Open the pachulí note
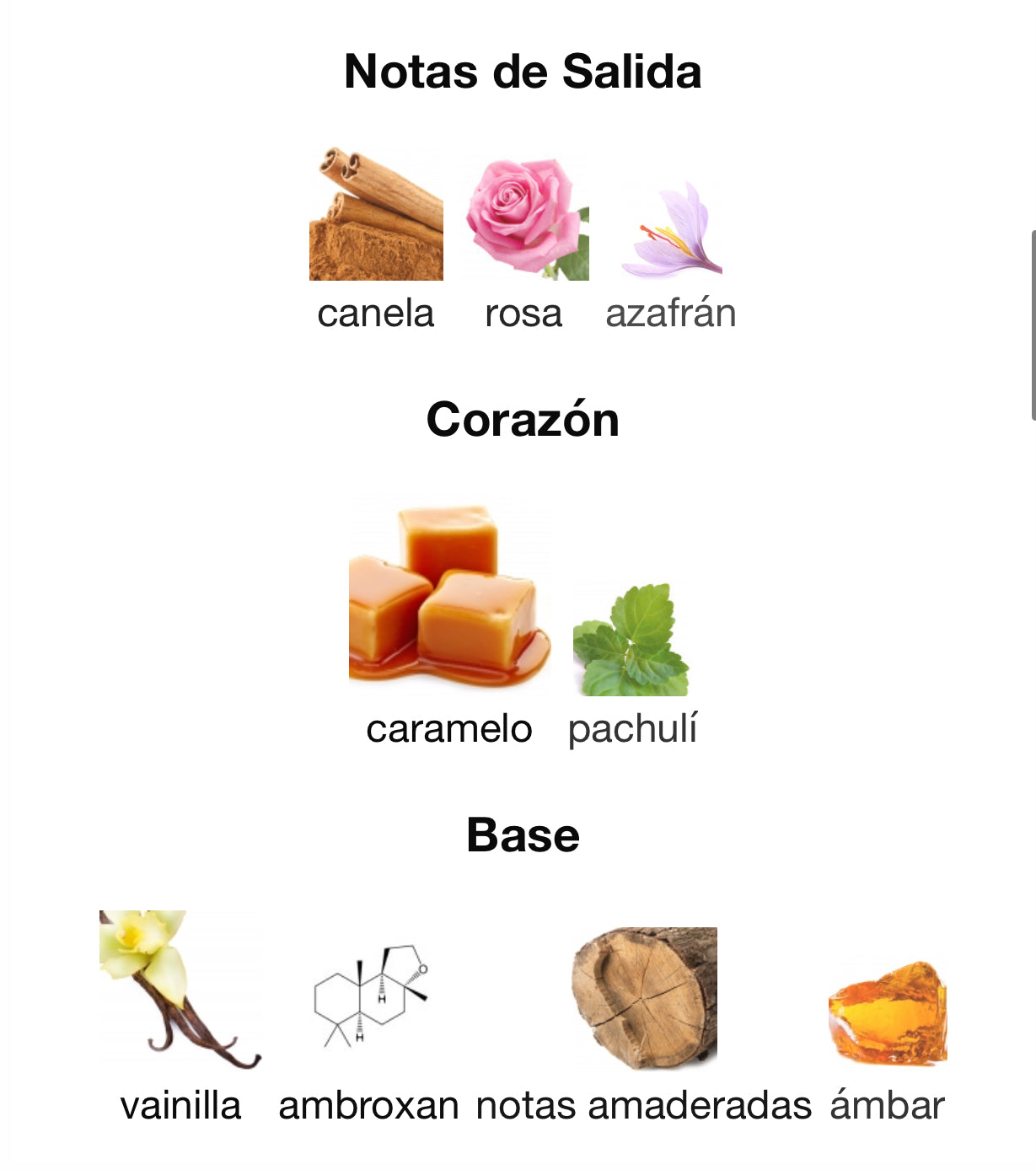This screenshot has height=1170, width=1036. click(x=632, y=640)
